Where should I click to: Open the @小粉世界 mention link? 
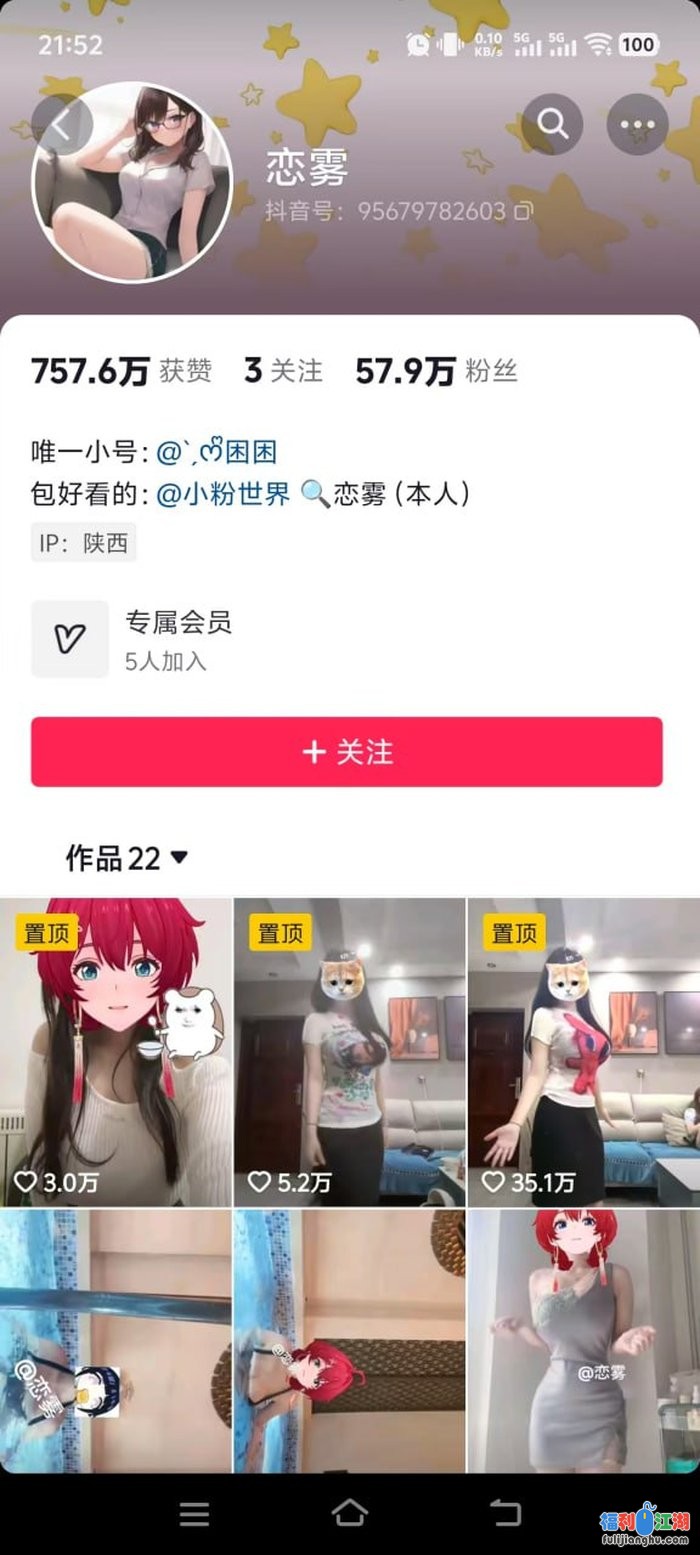[223, 494]
